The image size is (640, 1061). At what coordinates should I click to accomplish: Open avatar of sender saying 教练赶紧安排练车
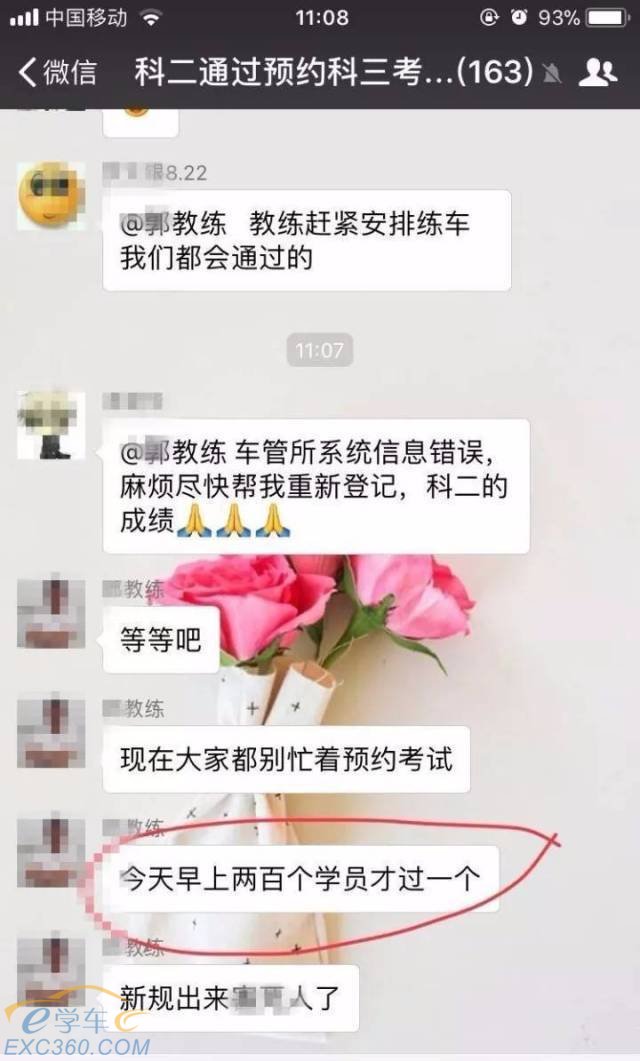(51, 195)
